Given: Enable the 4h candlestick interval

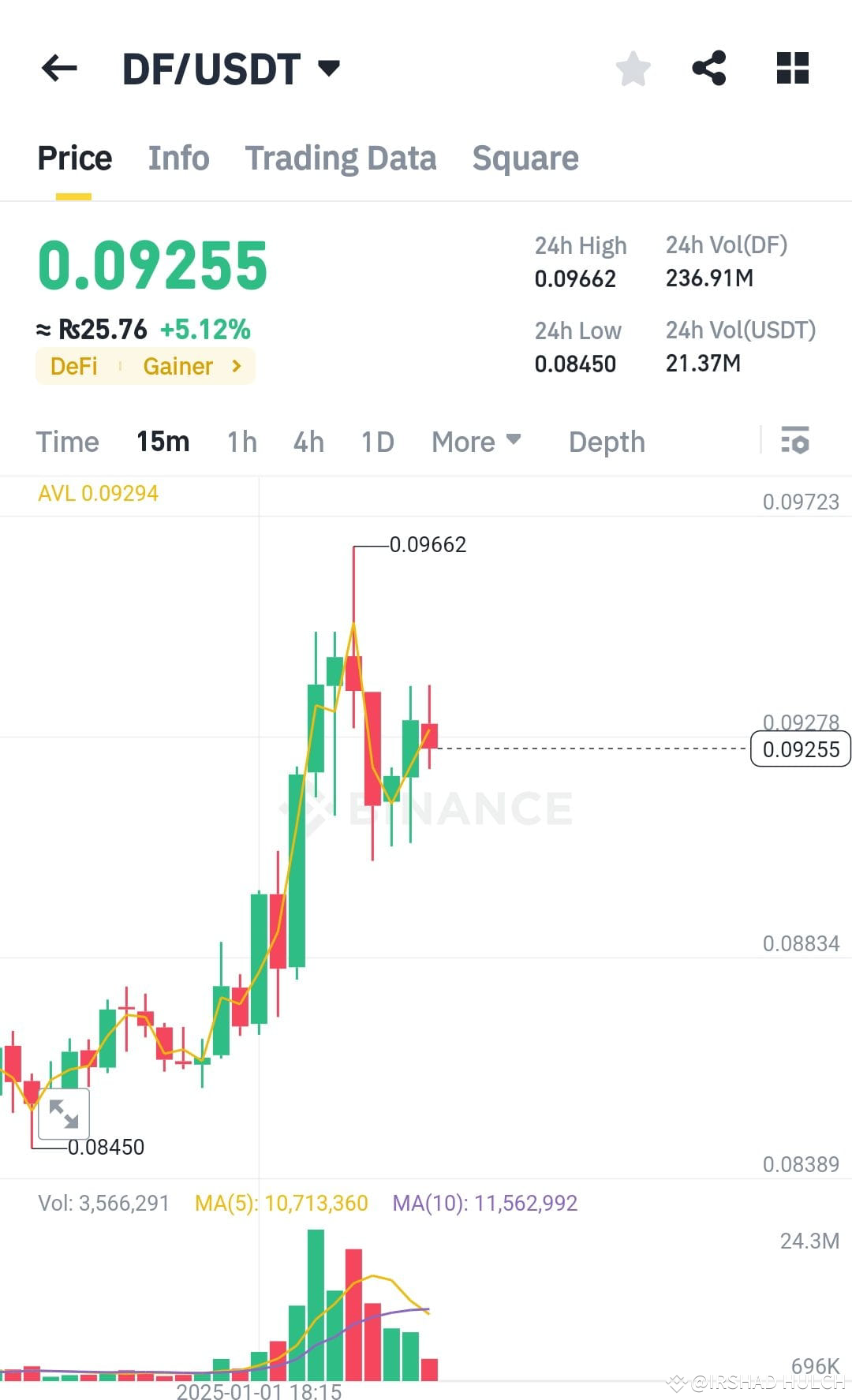Looking at the screenshot, I should coord(308,442).
